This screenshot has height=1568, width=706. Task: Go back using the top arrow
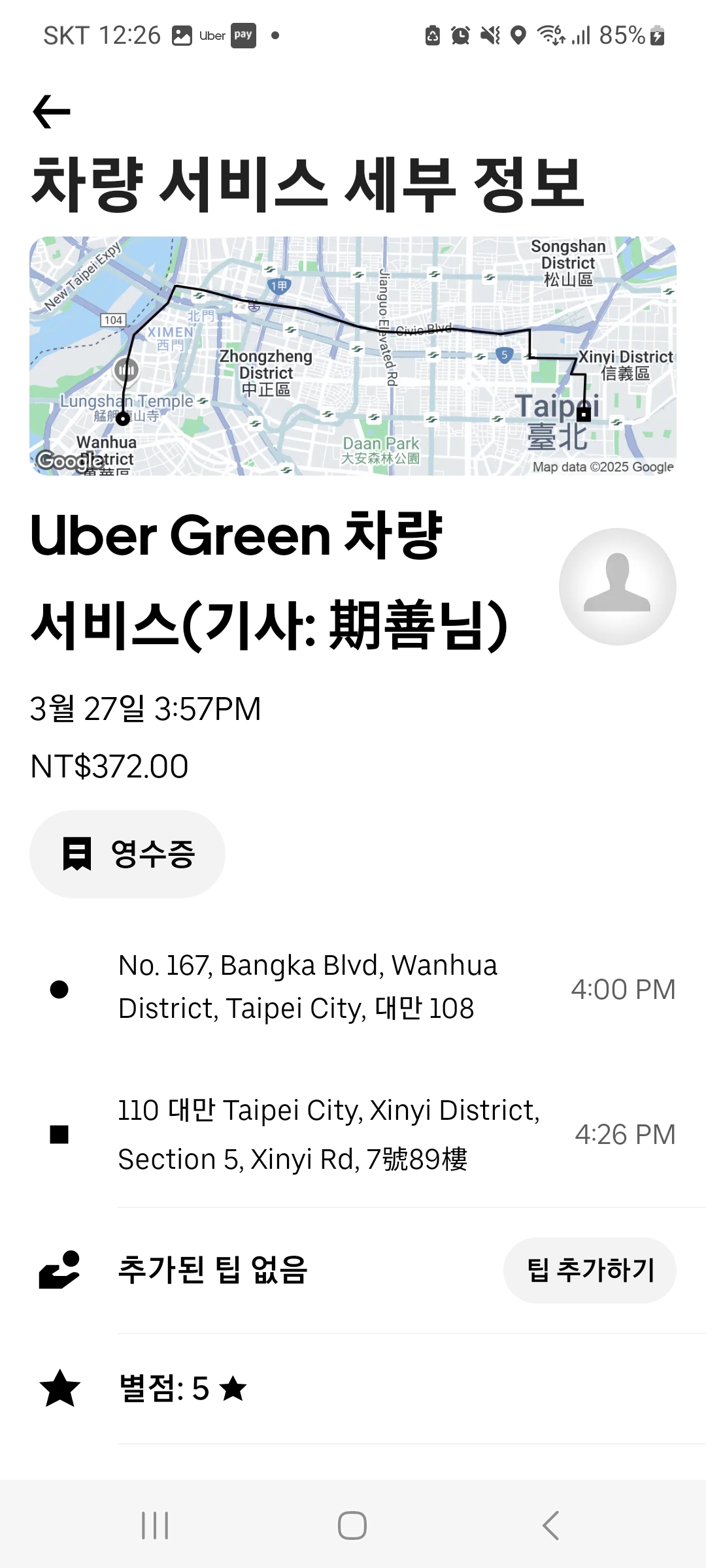pyautogui.click(x=52, y=112)
